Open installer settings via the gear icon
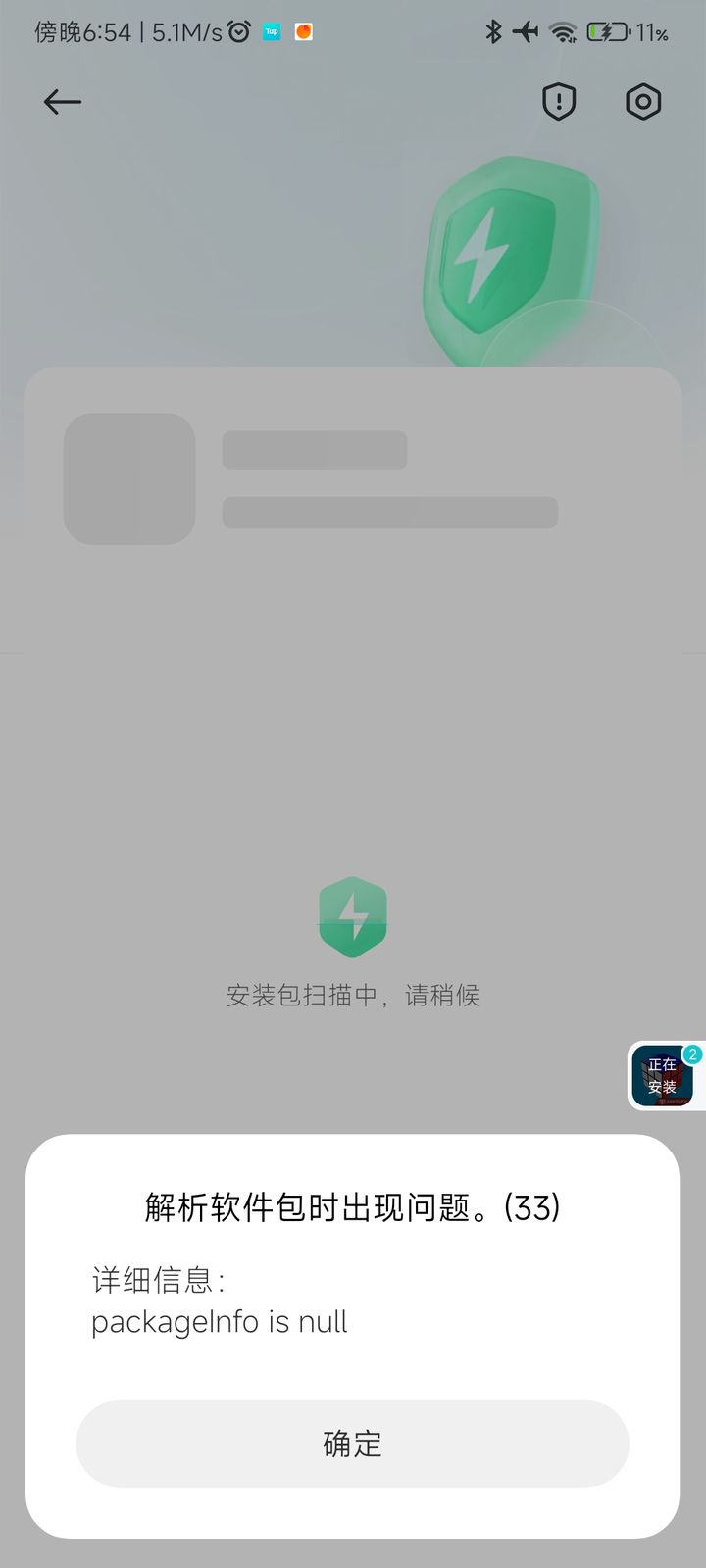This screenshot has width=706, height=1568. click(643, 101)
